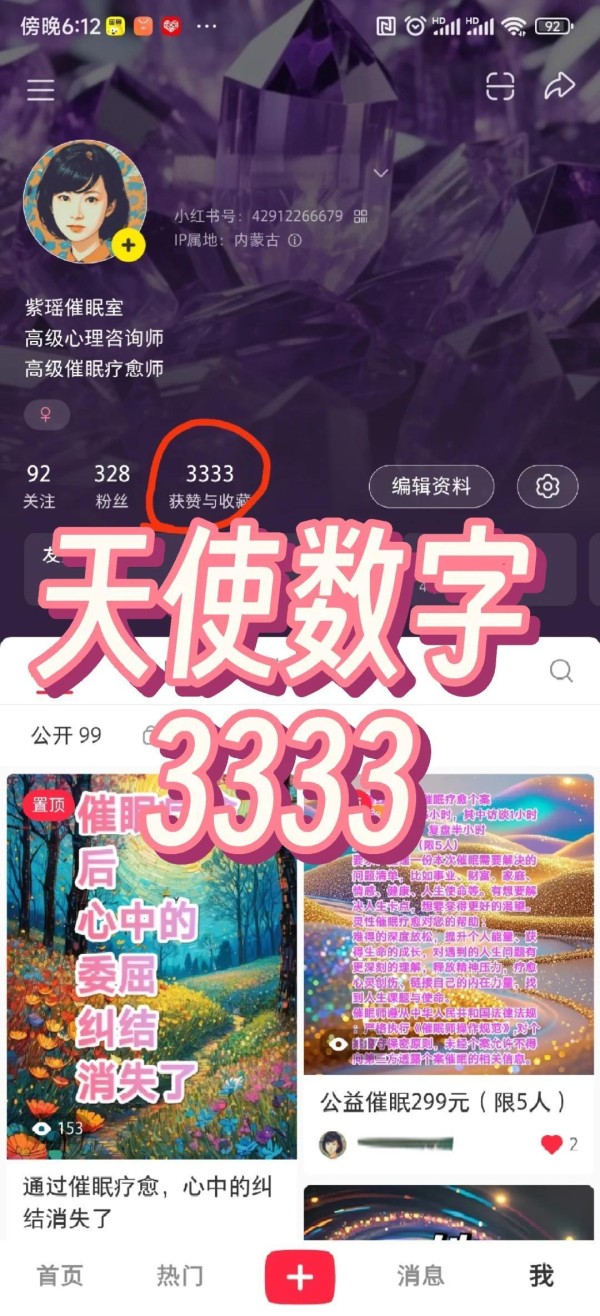This screenshot has width=600, height=1316.
Task: Switch to the 消息 tab
Action: pos(421,1276)
